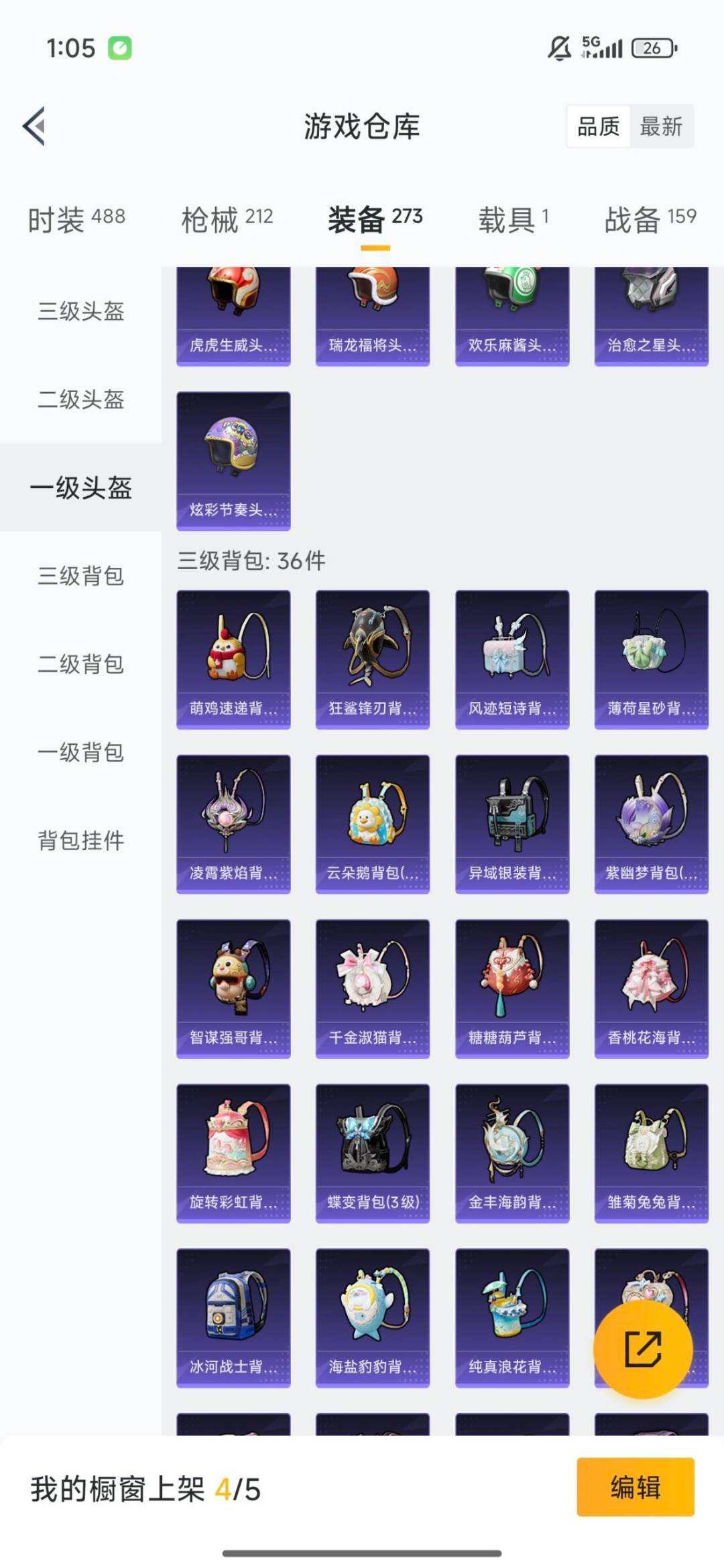Sort items by 品质
Image resolution: width=724 pixels, height=1568 pixels.
[x=598, y=126]
